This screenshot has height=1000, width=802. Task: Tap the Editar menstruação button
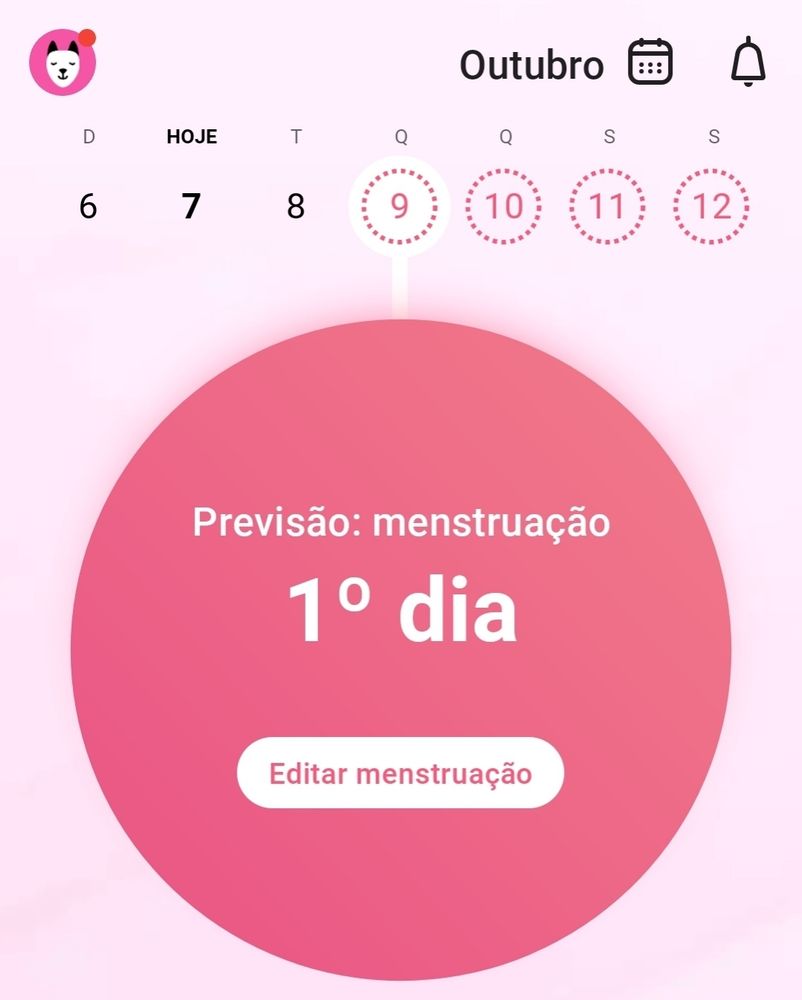pyautogui.click(x=400, y=773)
